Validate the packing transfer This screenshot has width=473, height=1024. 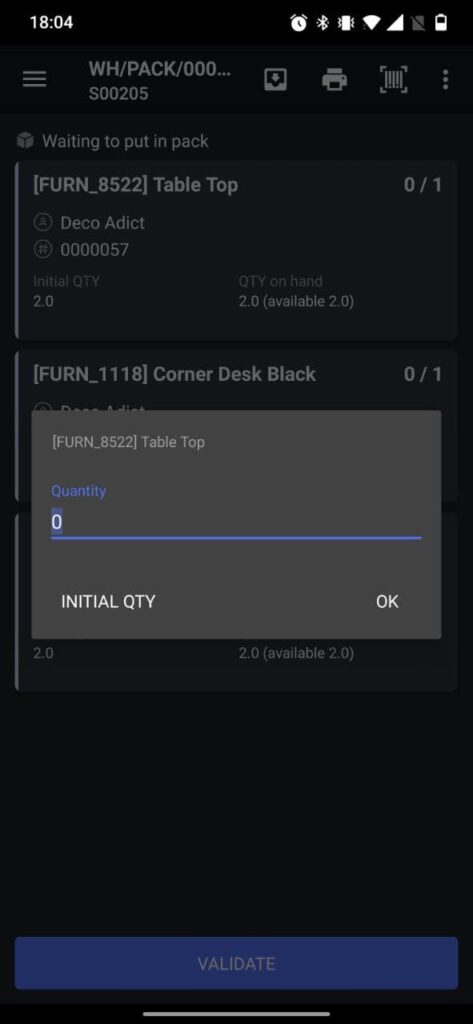tap(236, 963)
